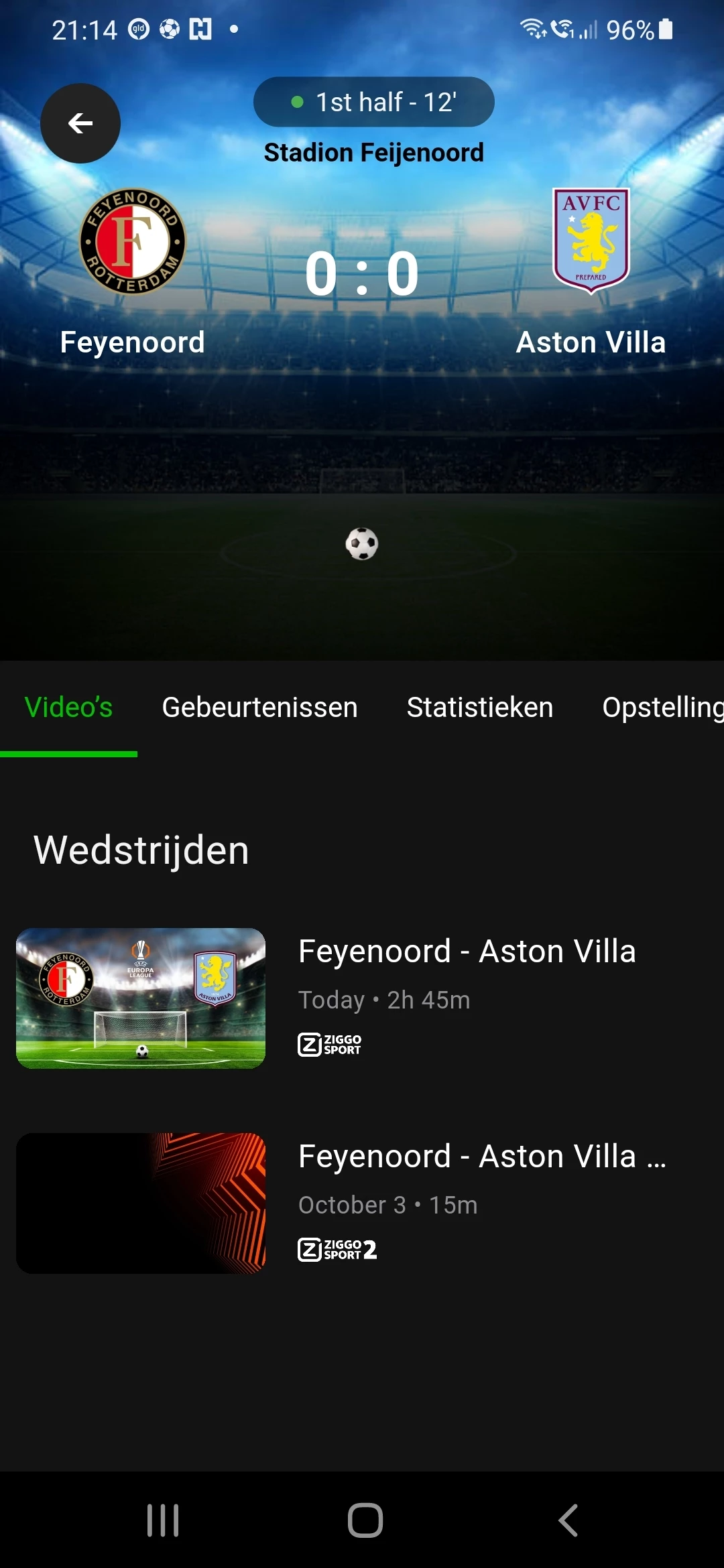Switch to the Gebeurtenissen tab
Image resolution: width=724 pixels, height=1568 pixels.
259,708
